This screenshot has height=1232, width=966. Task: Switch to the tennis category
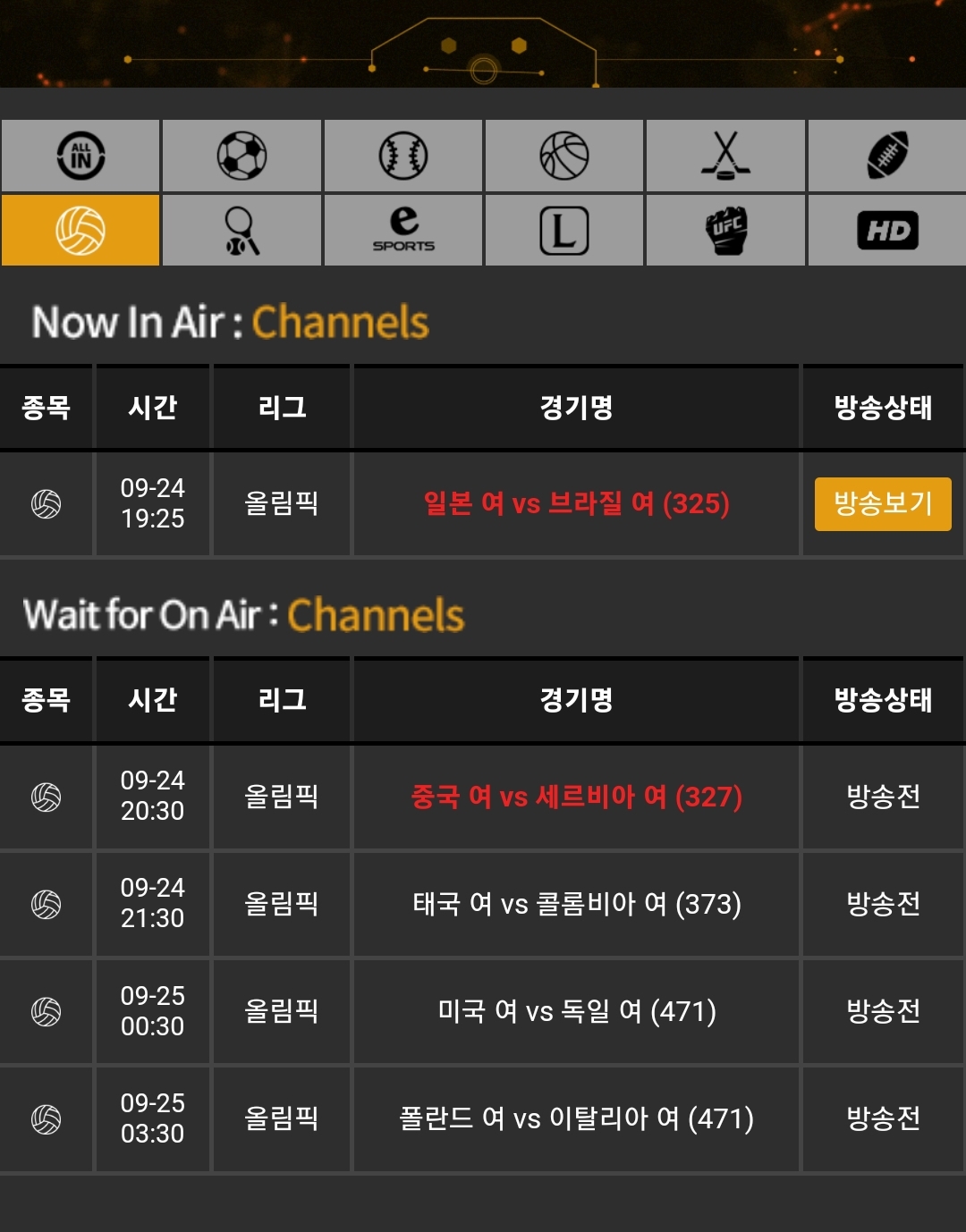(241, 230)
